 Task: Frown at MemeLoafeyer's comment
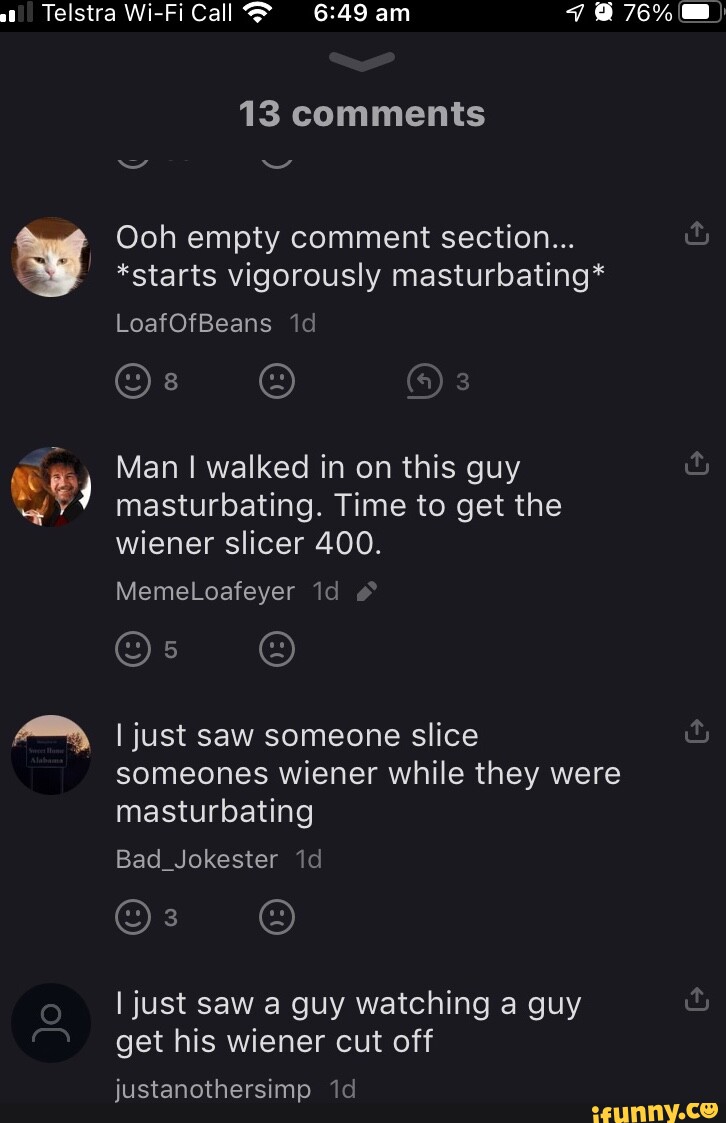277,650
